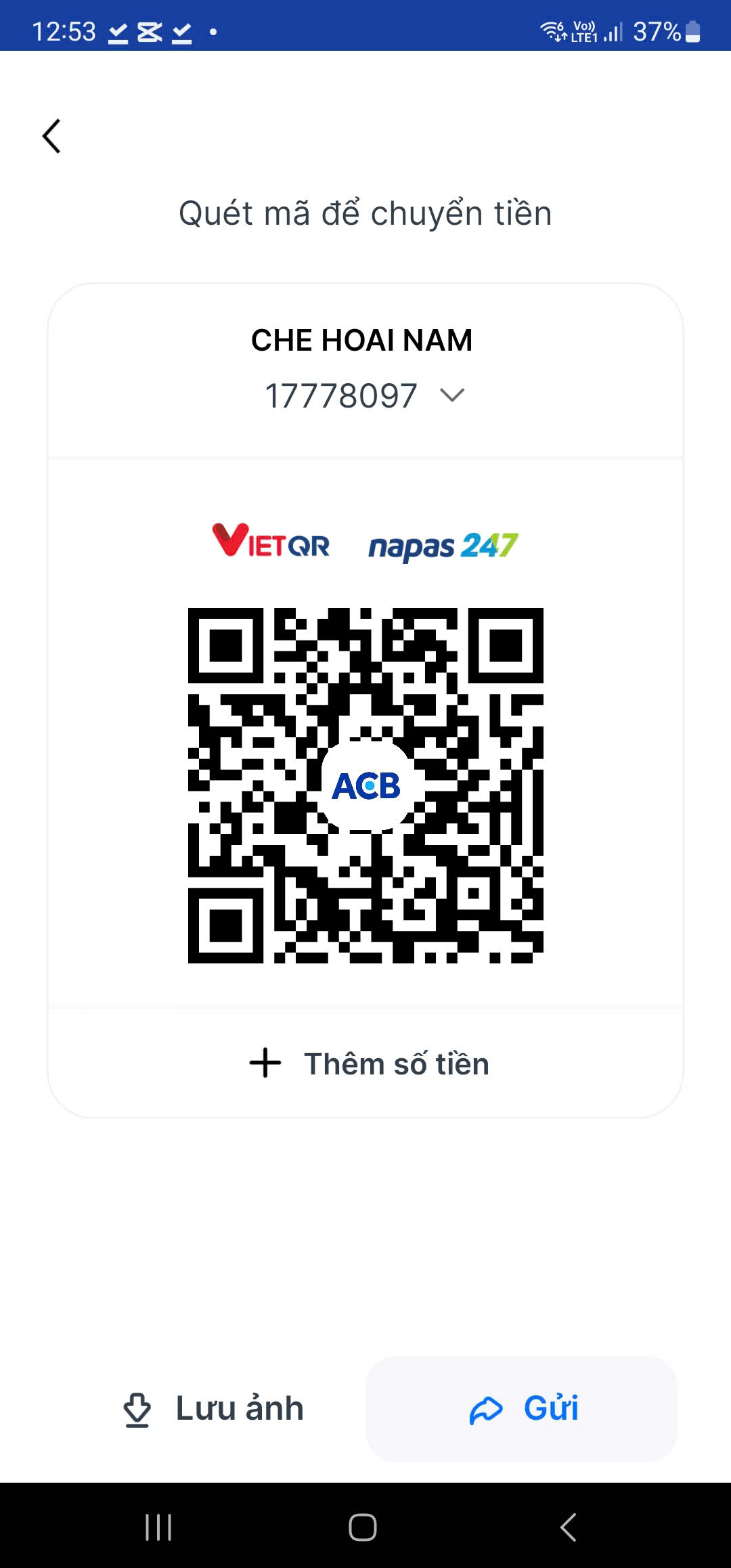The width and height of the screenshot is (731, 1568).
Task: Open recent apps from the navigation bar
Action: [x=158, y=1527]
